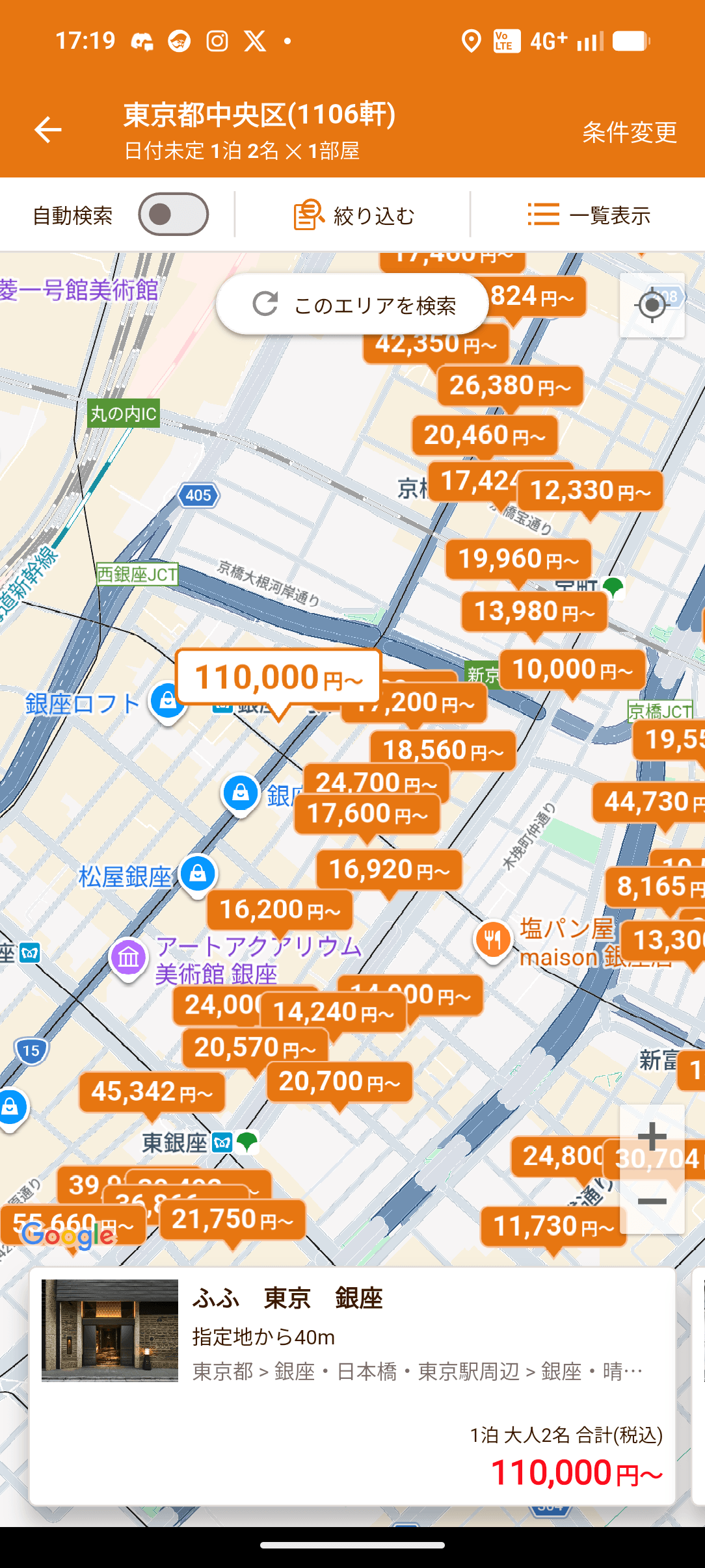Select the 20,700円 price marker
Image resolution: width=705 pixels, height=1568 pixels.
tap(339, 1082)
